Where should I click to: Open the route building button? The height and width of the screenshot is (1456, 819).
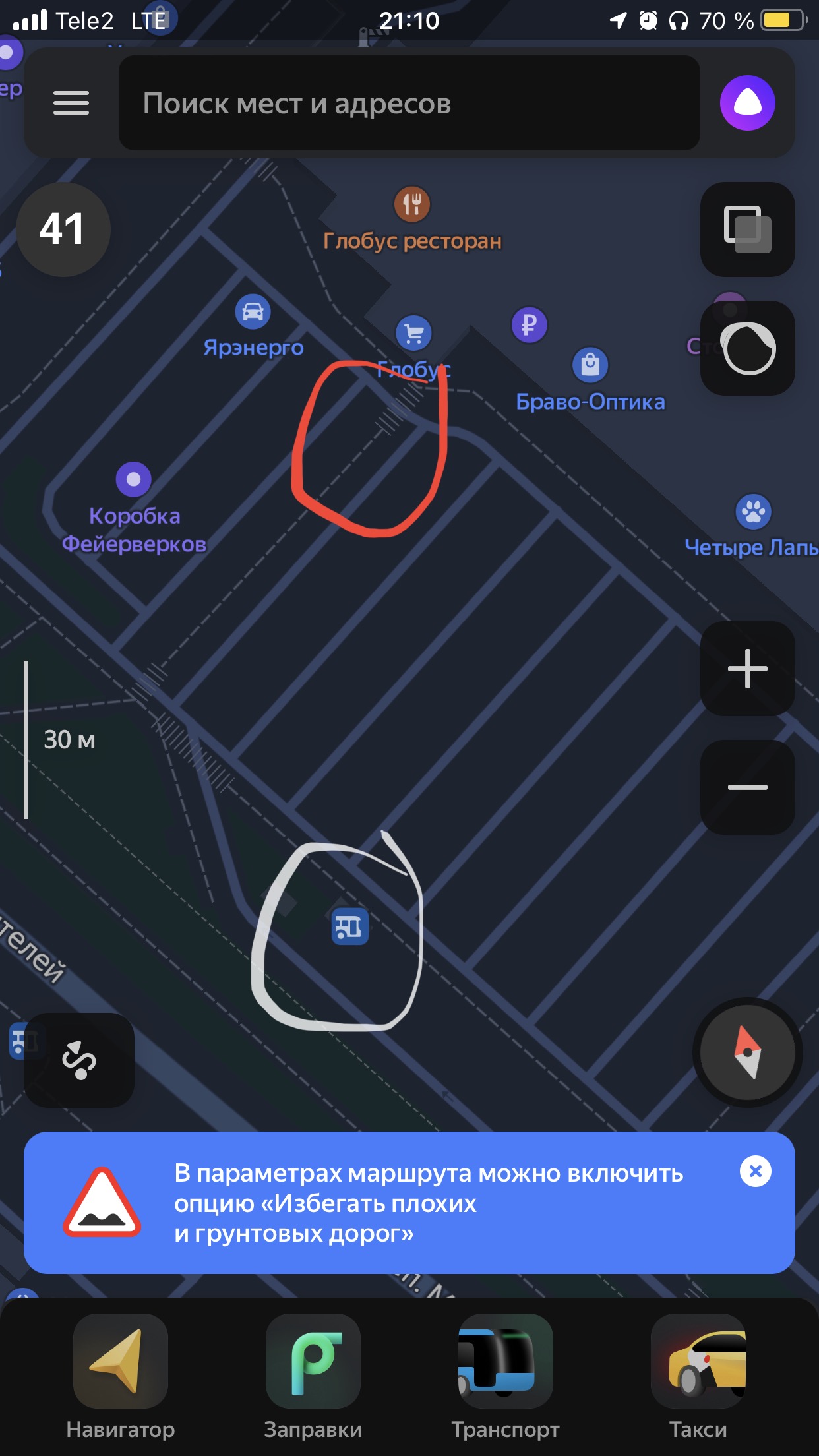coord(79,1060)
